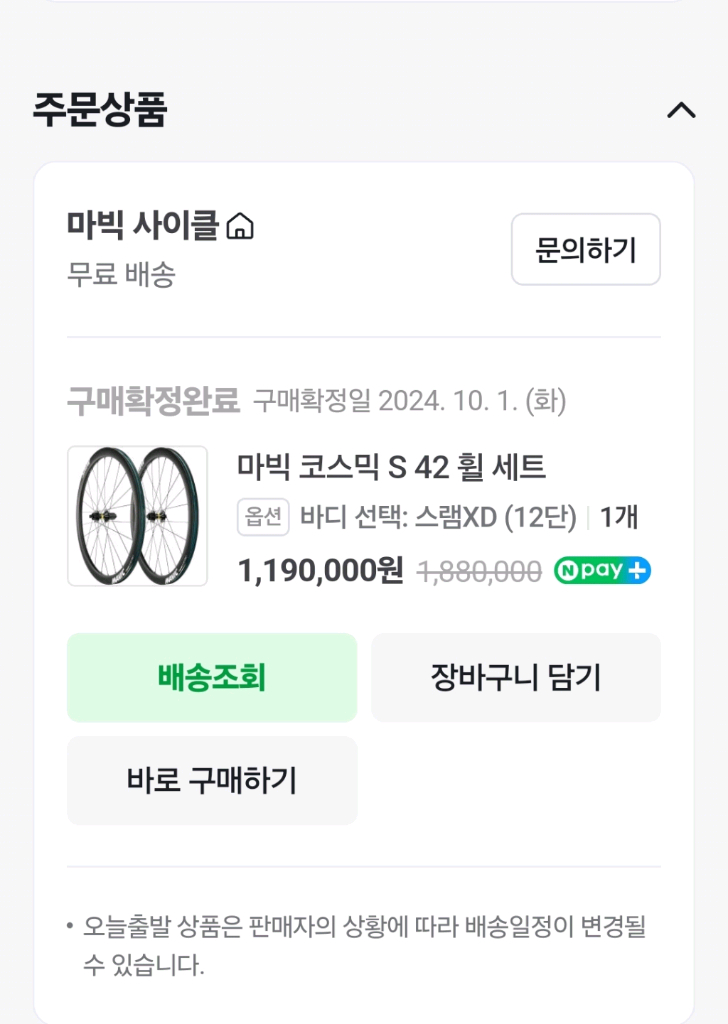Click the Npay payment badge icon
The width and height of the screenshot is (728, 1024).
tap(601, 571)
